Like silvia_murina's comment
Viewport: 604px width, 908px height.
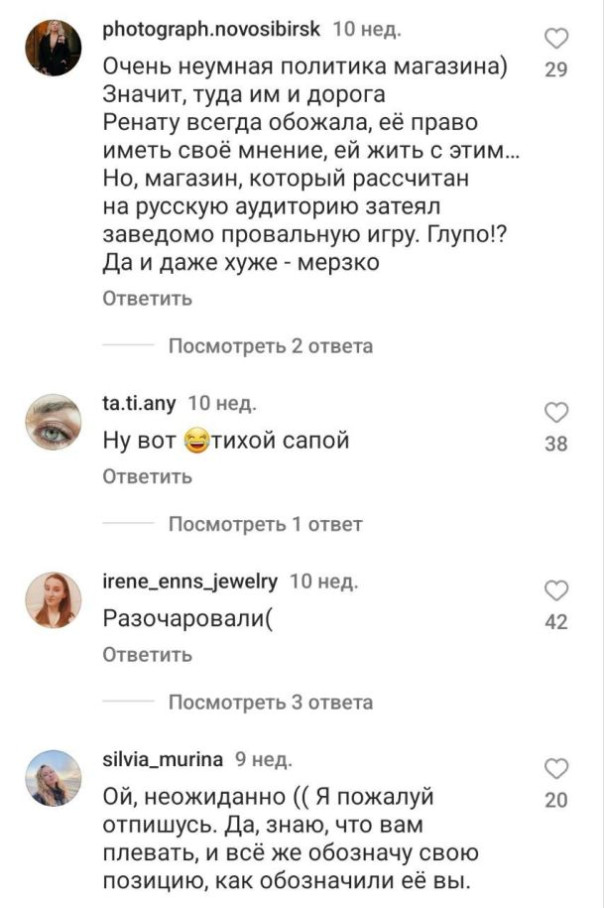[x=556, y=768]
